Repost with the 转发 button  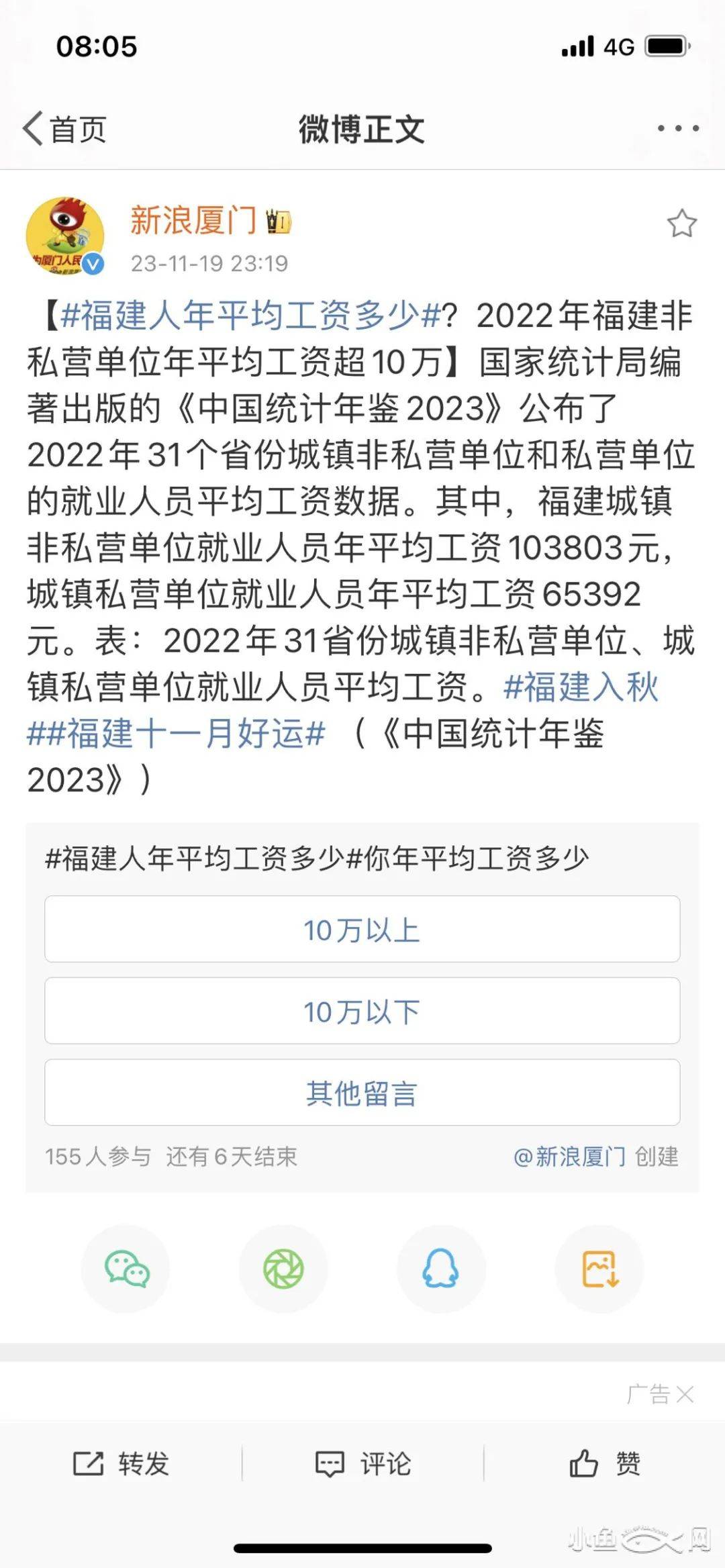pos(121,1463)
